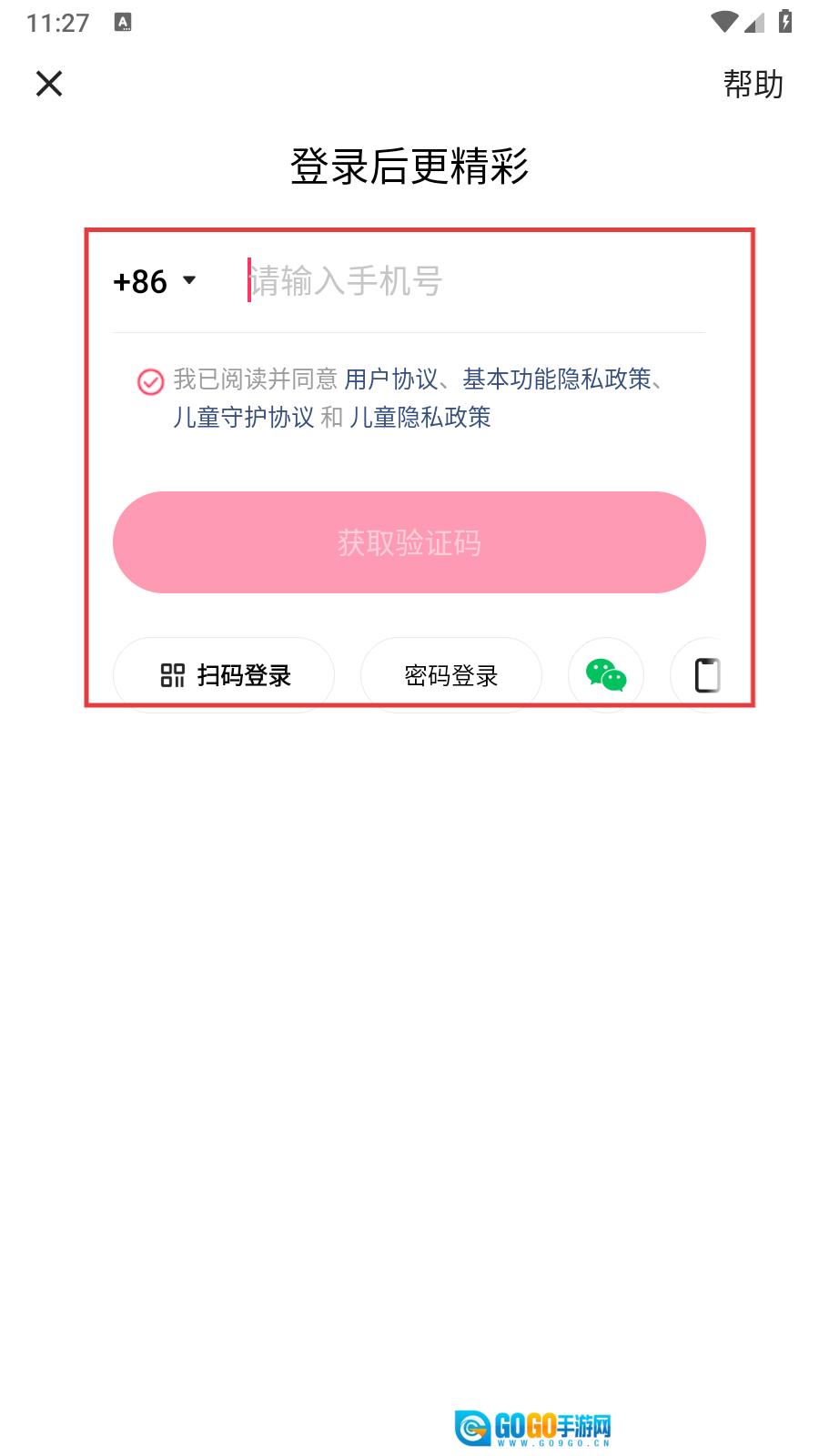819x1456 pixels.
Task: Expand the +86 country code picker
Action: point(155,281)
